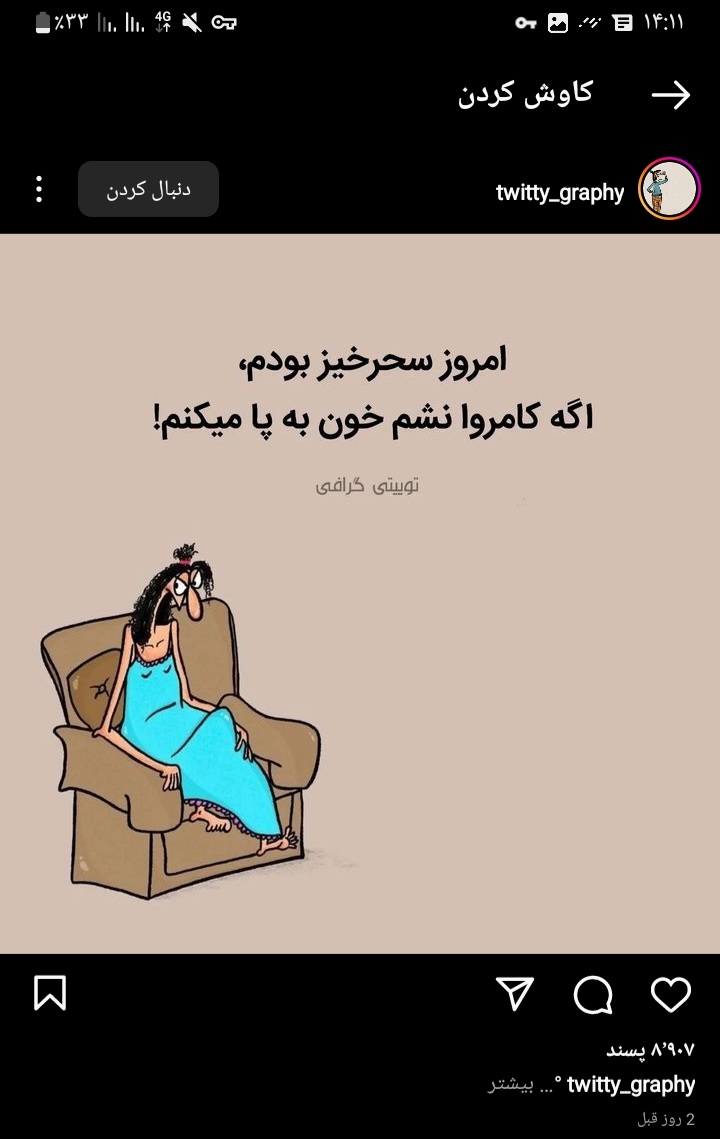
Task: Go back from the Explore screen
Action: 671,95
